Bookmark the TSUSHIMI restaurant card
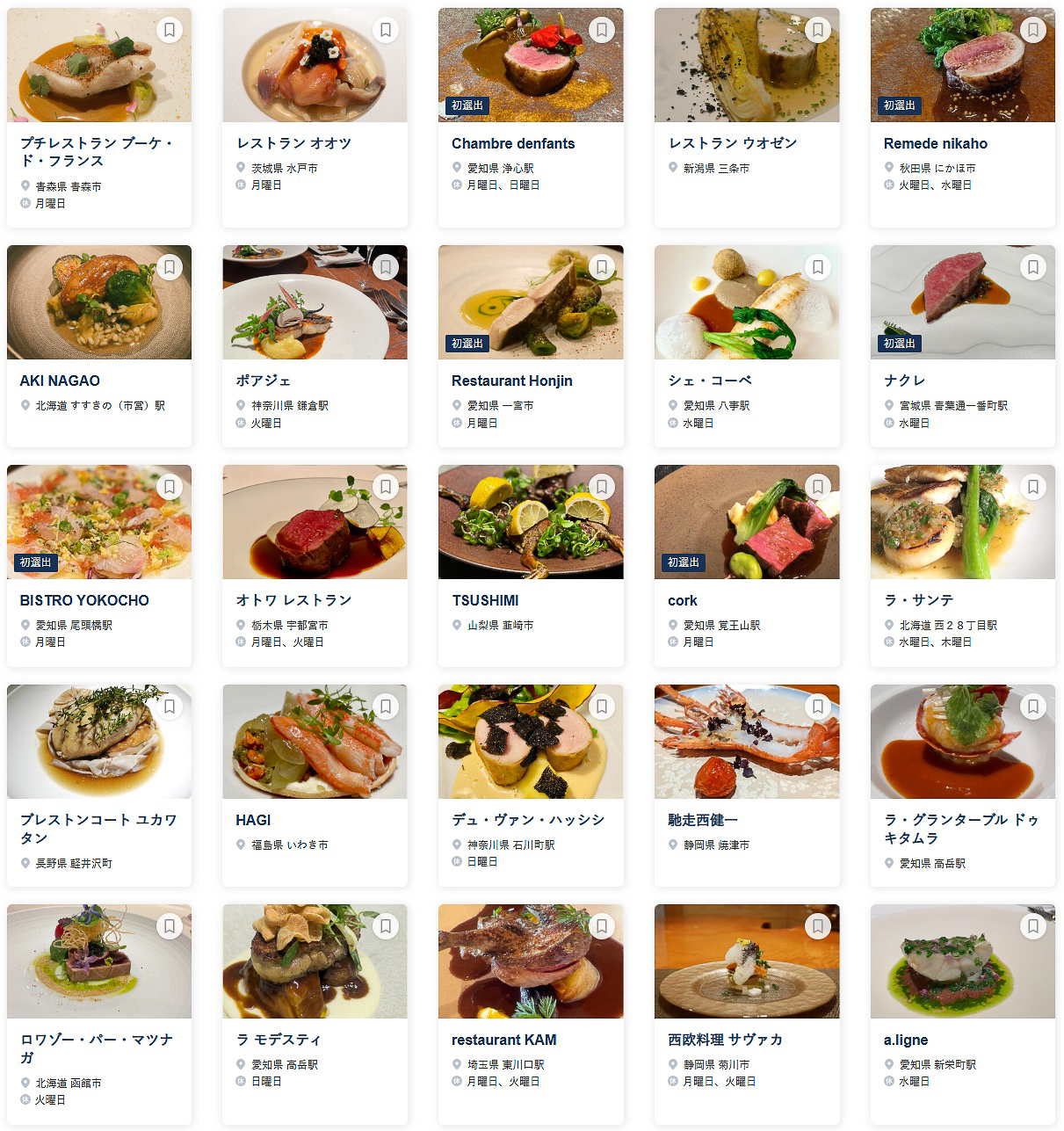 click(x=602, y=486)
